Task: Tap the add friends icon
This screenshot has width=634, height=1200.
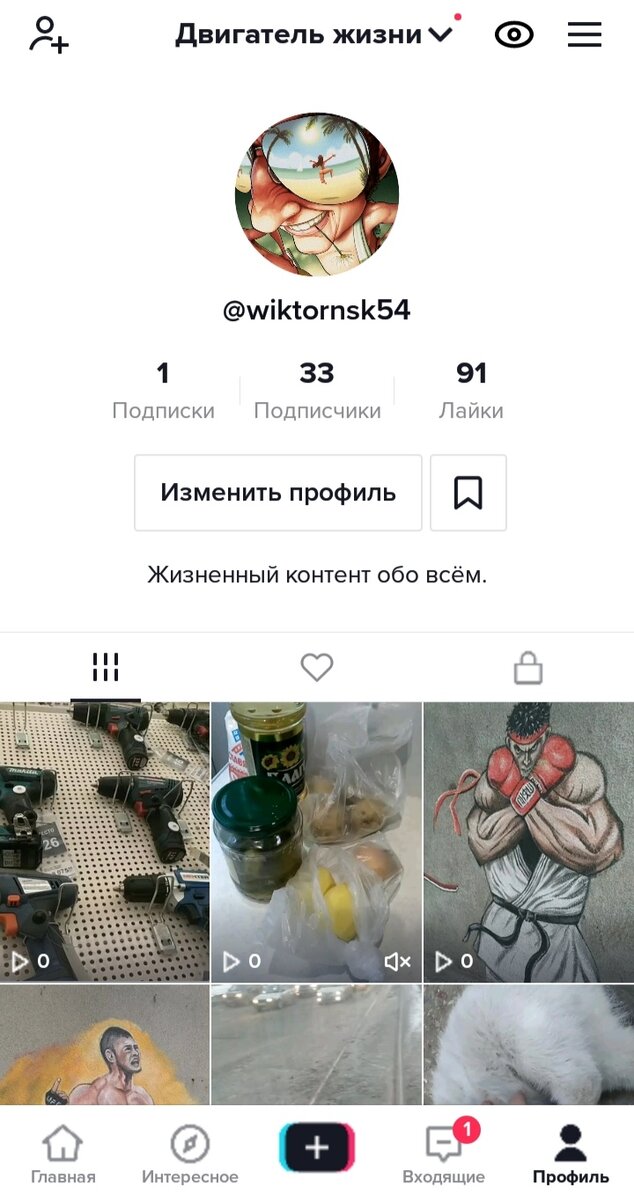Action: pyautogui.click(x=48, y=35)
